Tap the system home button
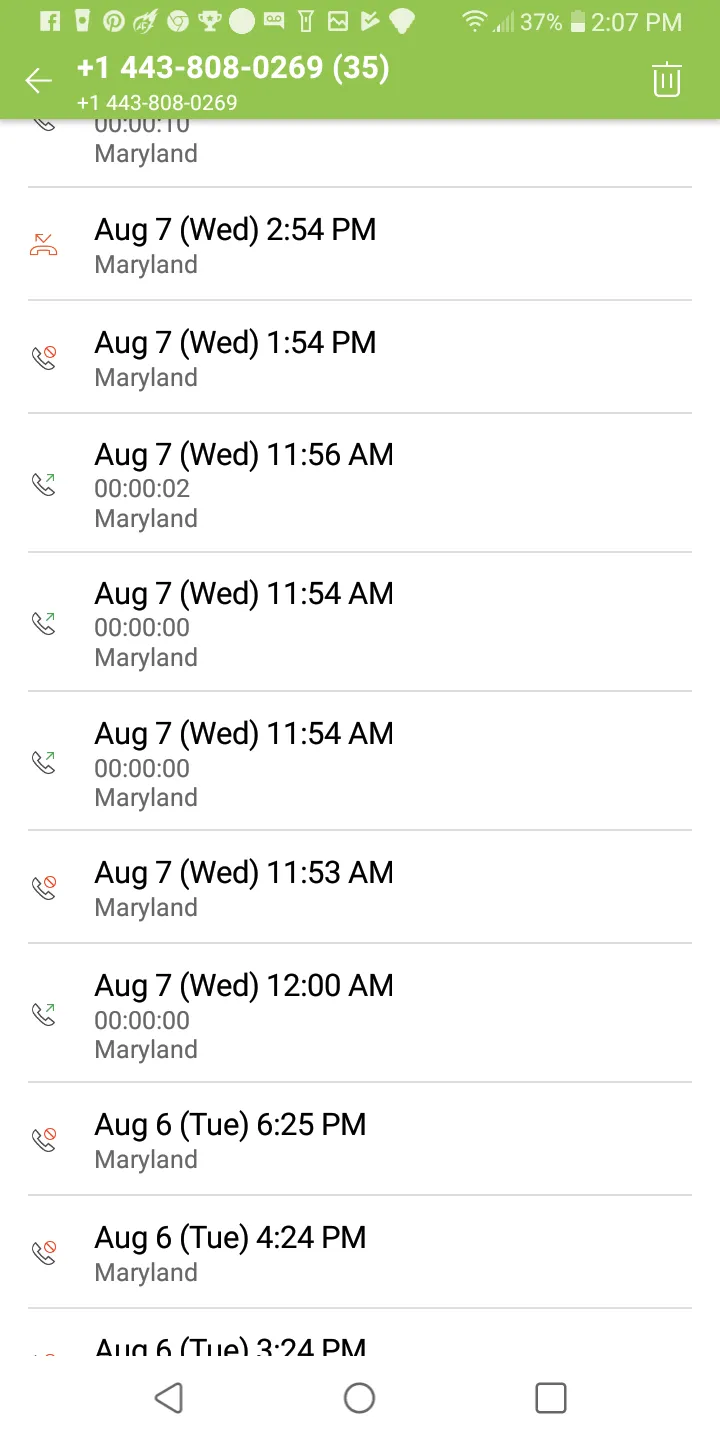 pos(359,1397)
